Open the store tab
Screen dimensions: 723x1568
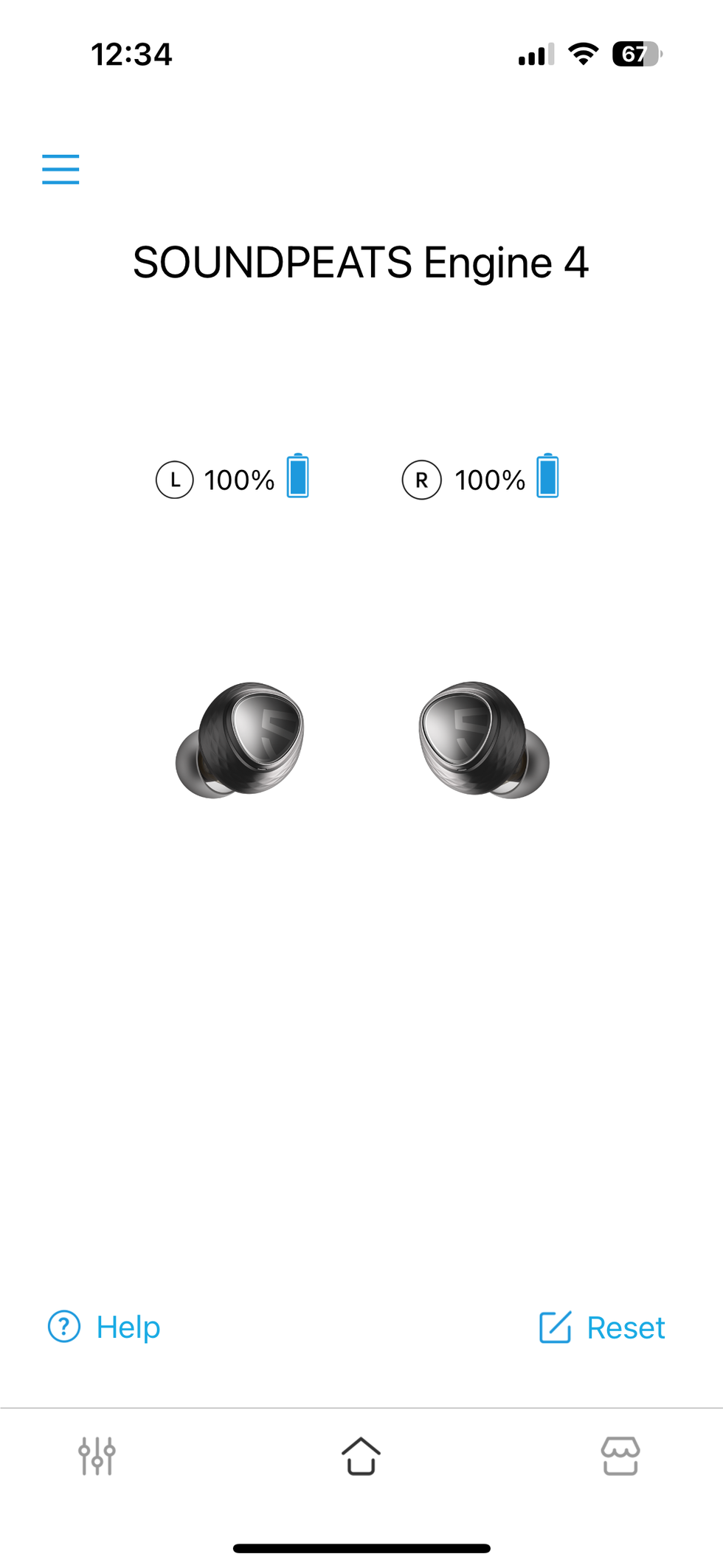pyautogui.click(x=620, y=1456)
